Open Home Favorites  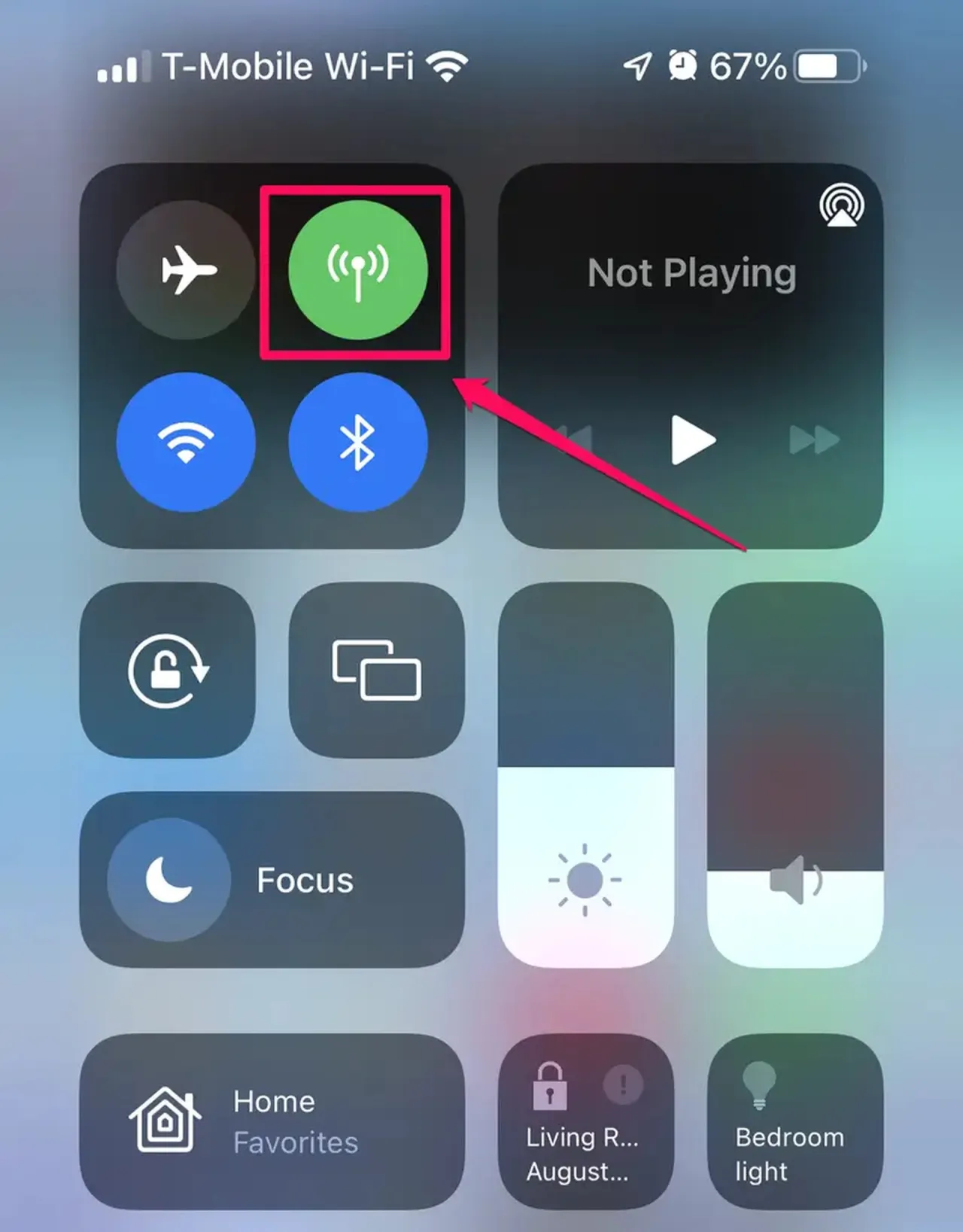point(272,1121)
